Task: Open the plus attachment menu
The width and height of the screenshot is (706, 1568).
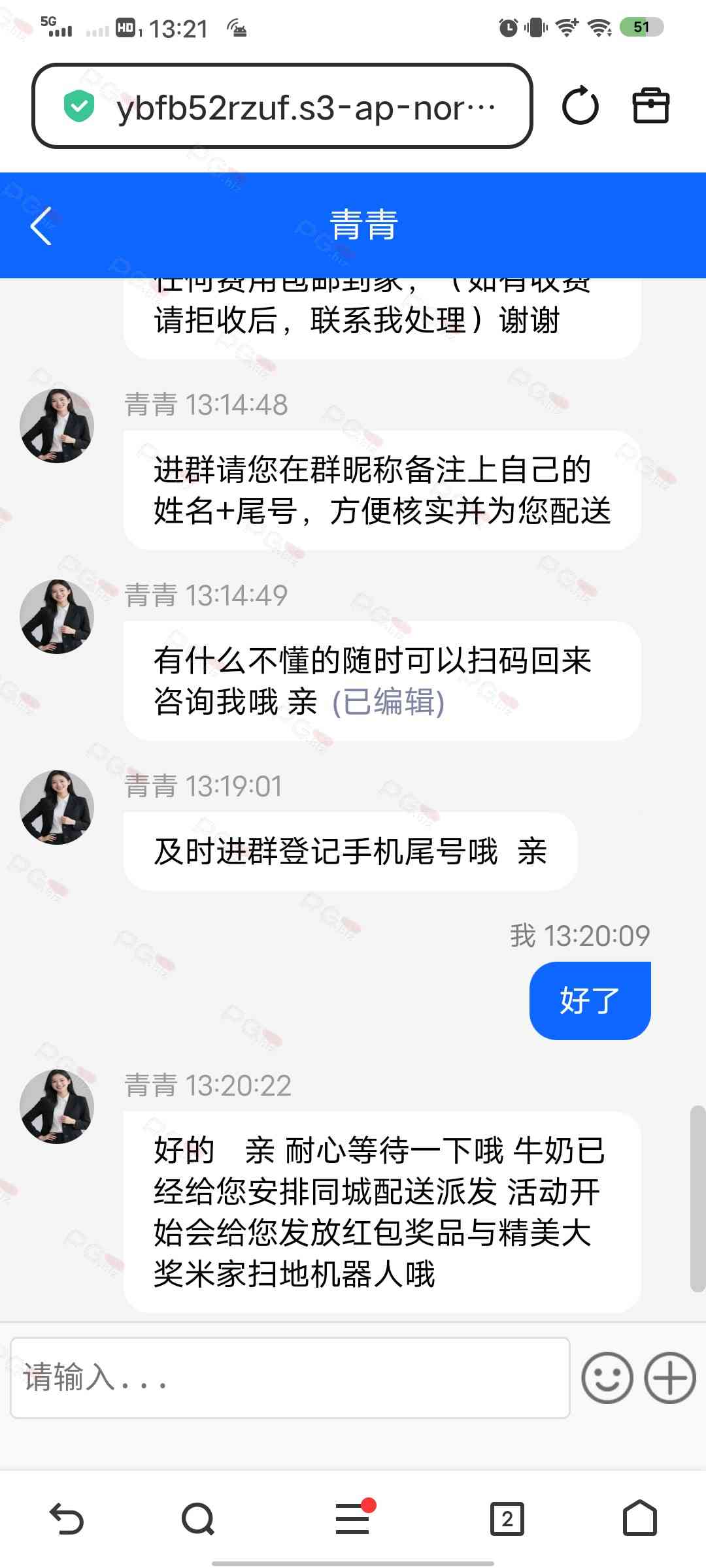Action: [x=670, y=1378]
